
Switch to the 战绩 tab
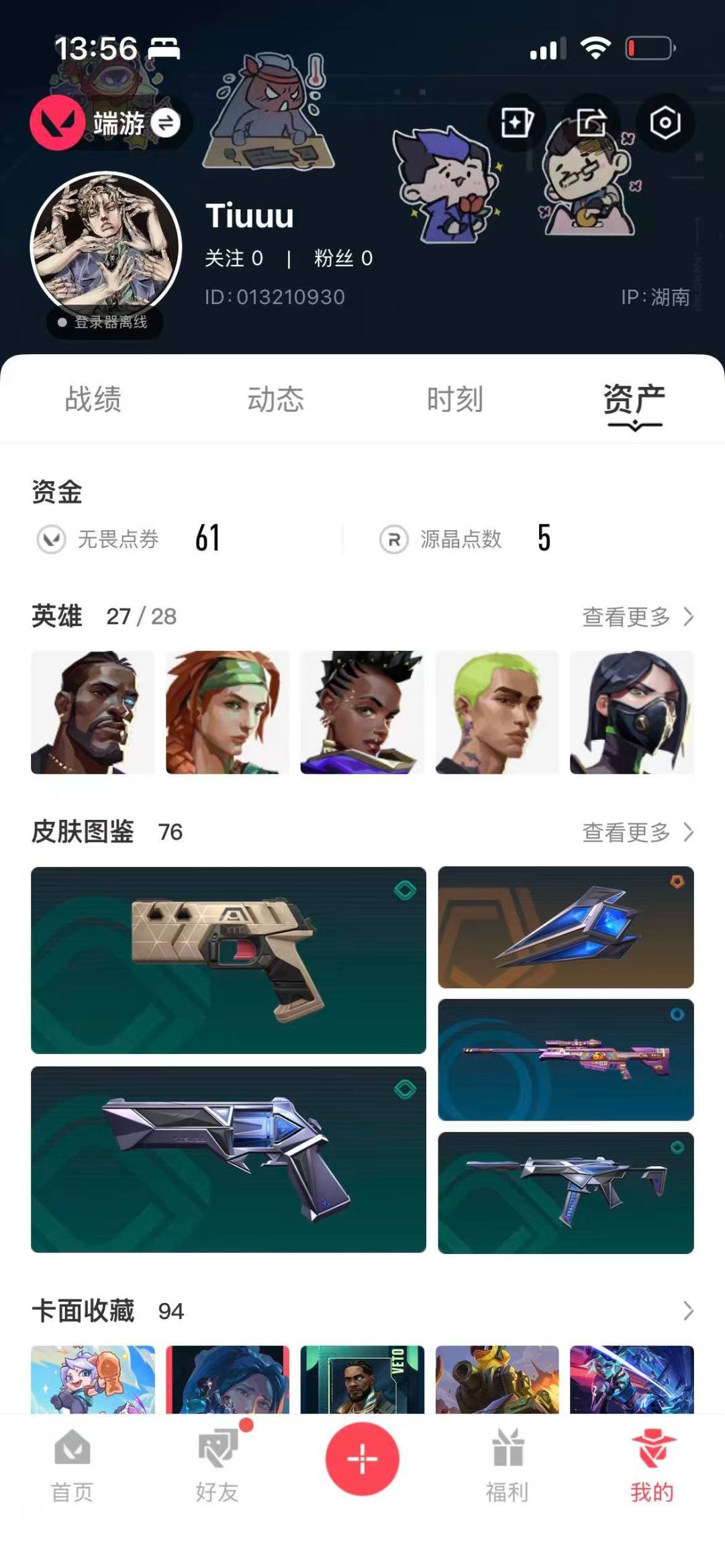[93, 399]
